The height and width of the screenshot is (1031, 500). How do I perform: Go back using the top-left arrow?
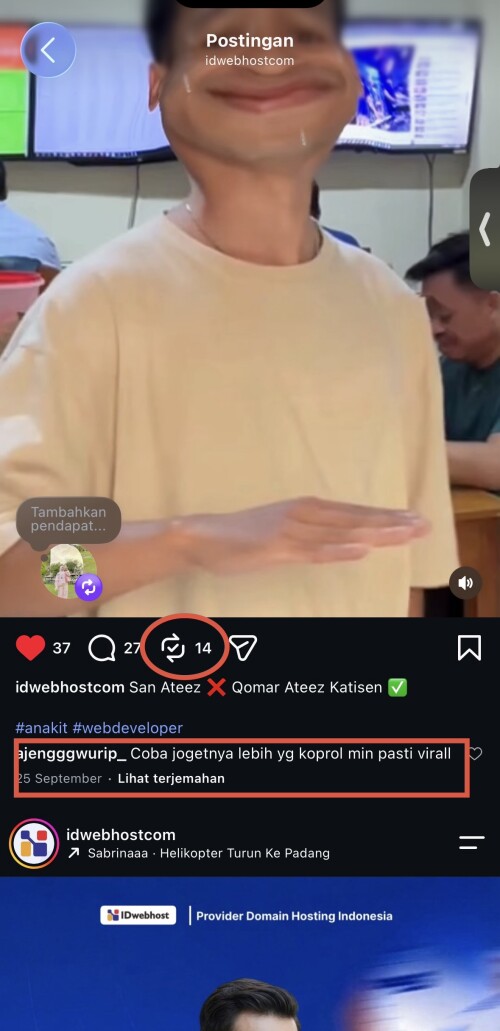click(48, 50)
